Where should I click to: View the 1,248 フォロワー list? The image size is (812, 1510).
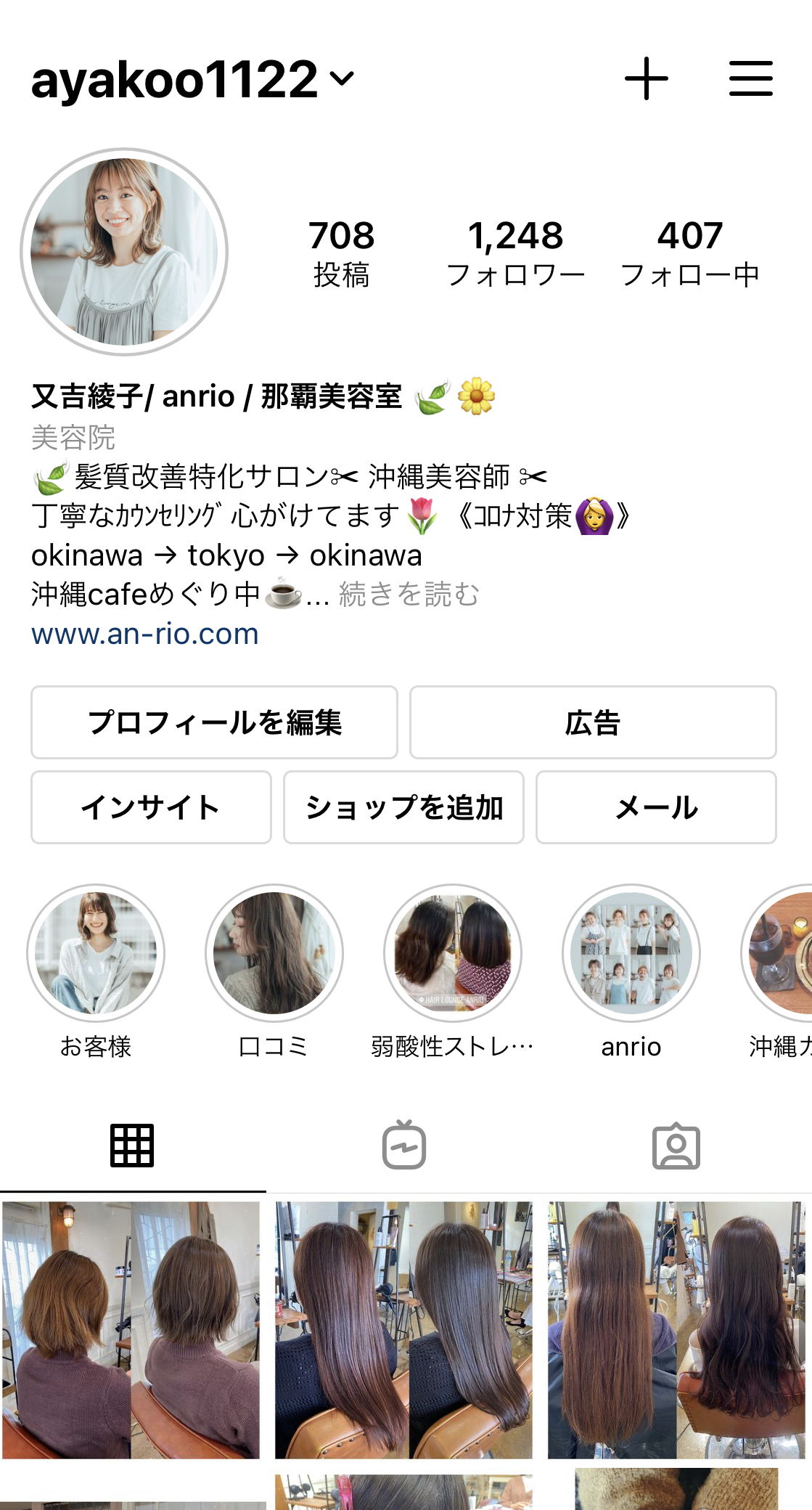tap(515, 253)
